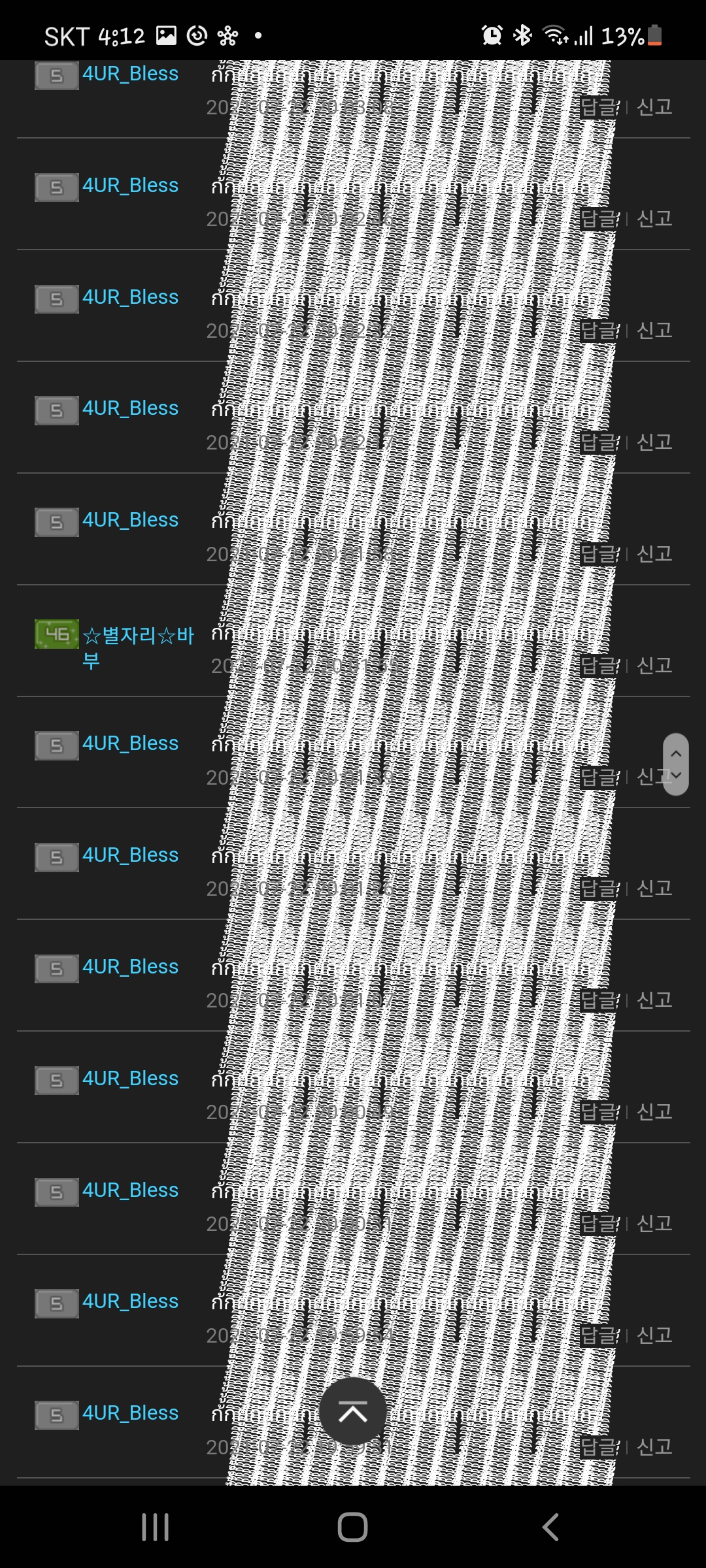Report (신고) the 20:01:26 comment
706x1568 pixels.
point(654,888)
